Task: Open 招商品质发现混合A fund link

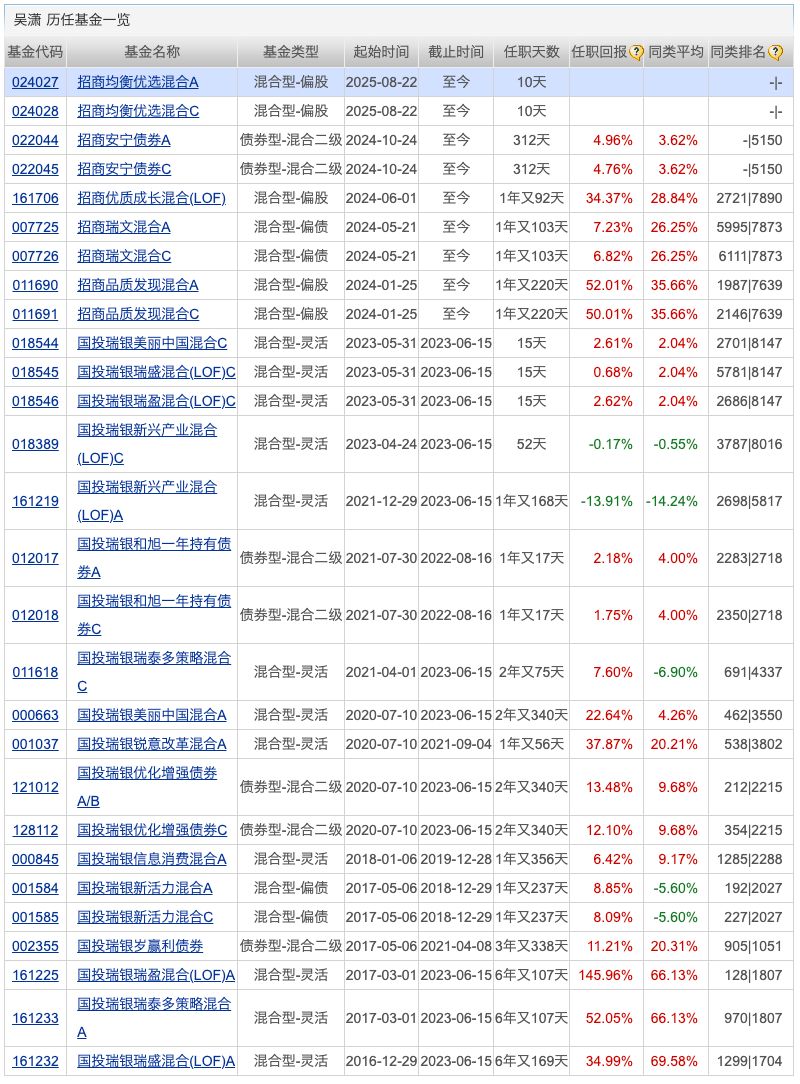Action: (138, 285)
